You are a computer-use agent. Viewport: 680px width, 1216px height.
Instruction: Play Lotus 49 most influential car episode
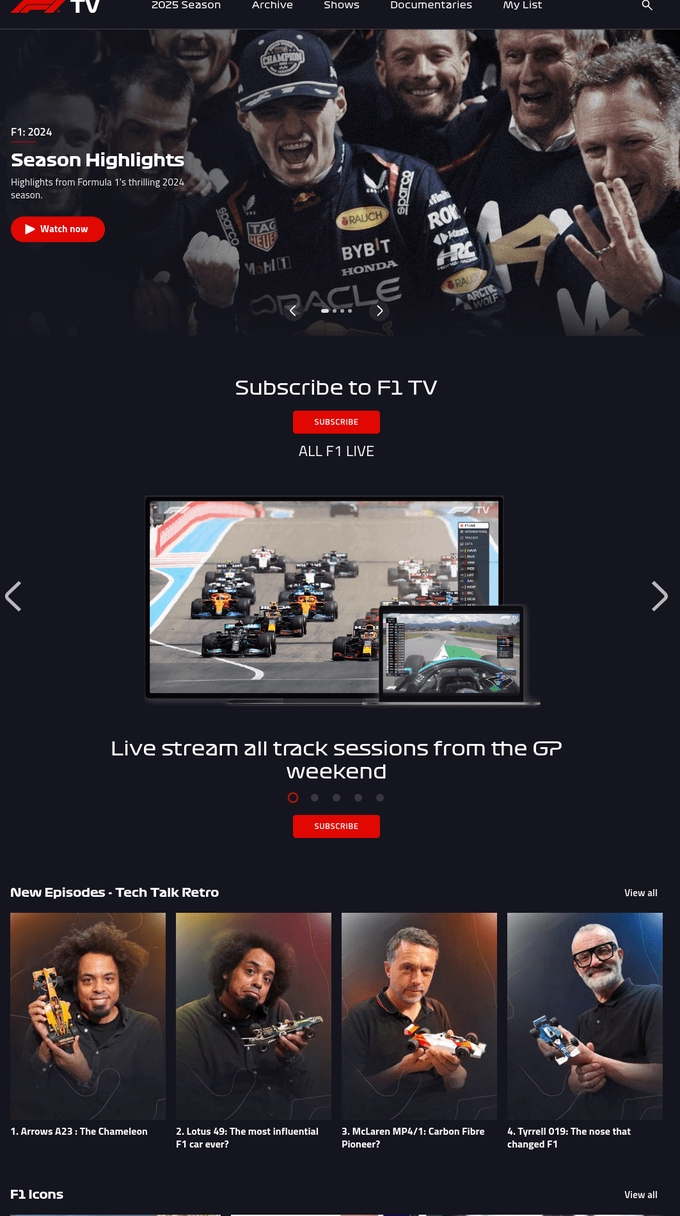(253, 1016)
